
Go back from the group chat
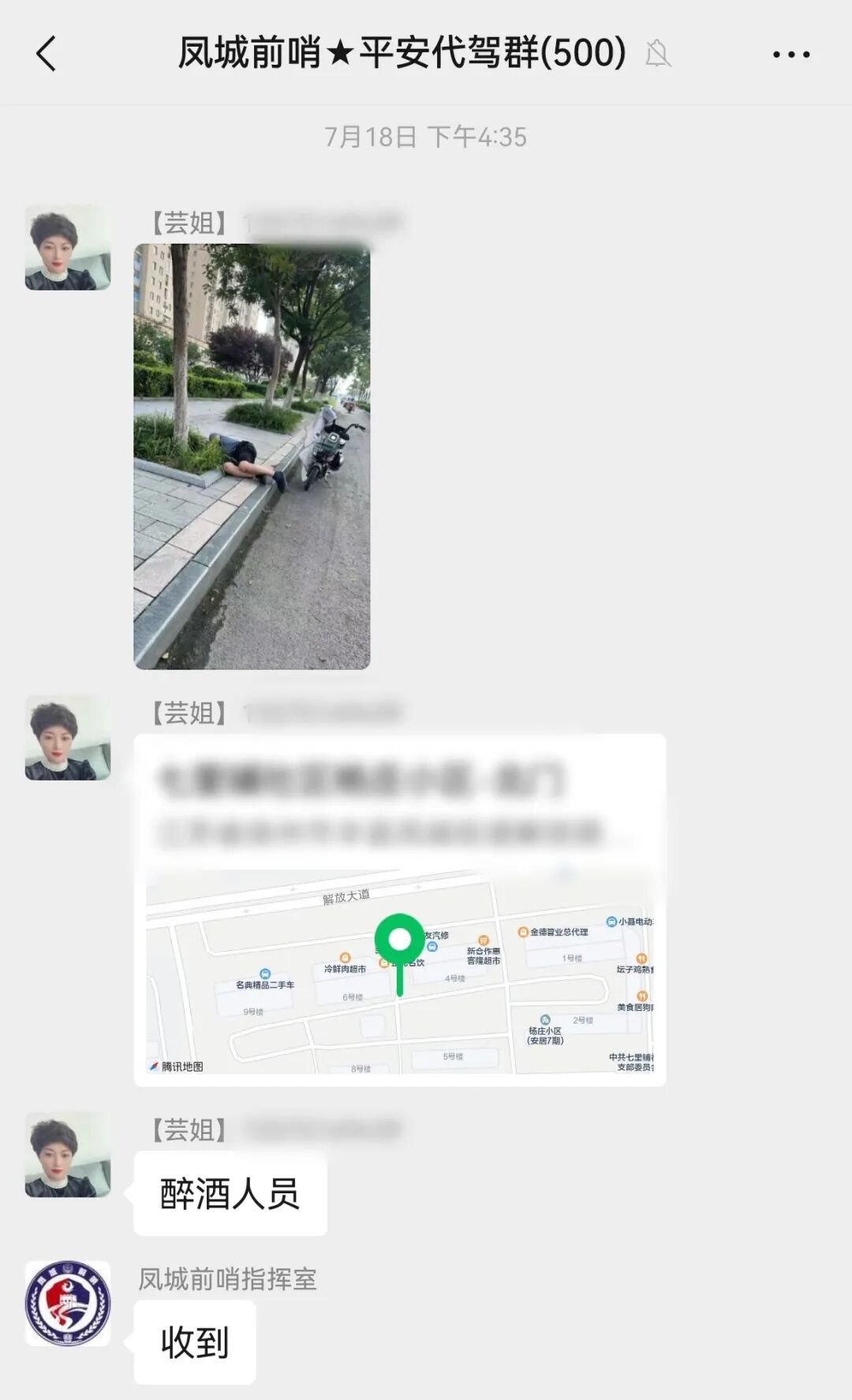point(47,54)
